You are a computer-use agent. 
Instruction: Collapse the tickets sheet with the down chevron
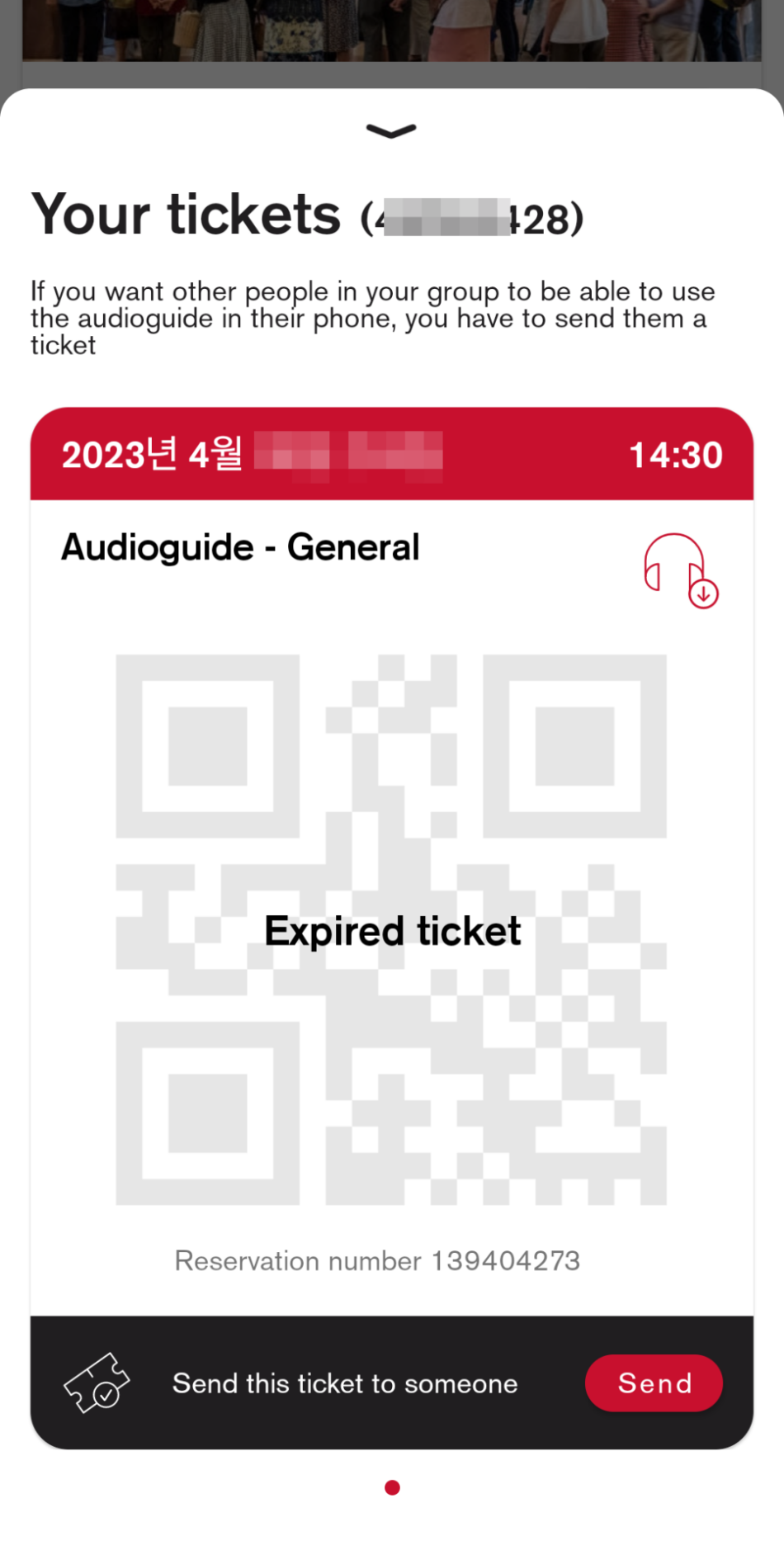tap(391, 131)
